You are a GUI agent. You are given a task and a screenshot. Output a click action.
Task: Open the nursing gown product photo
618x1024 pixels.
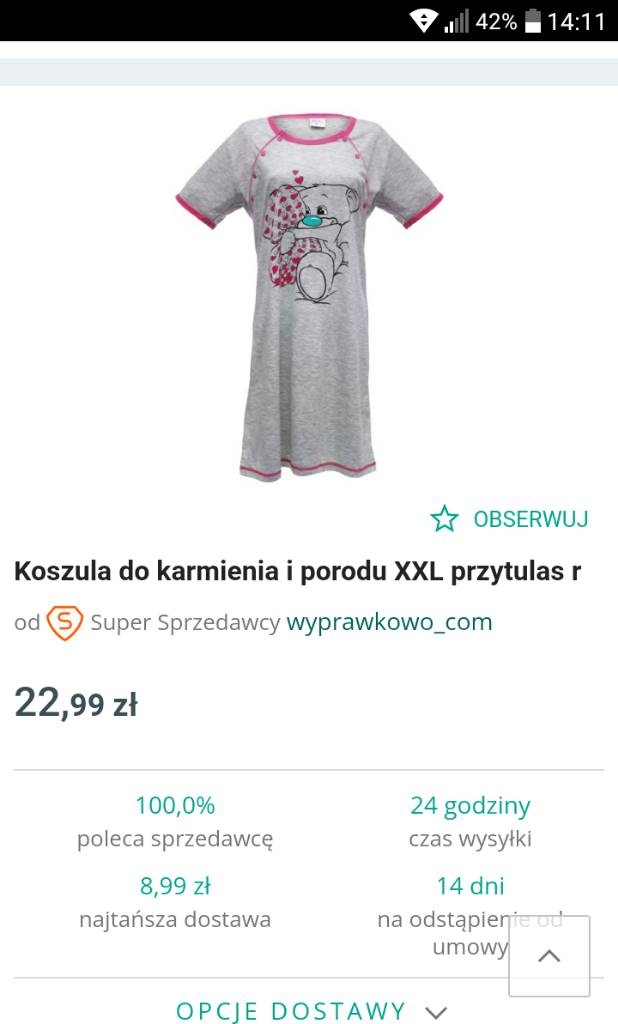[x=309, y=297]
